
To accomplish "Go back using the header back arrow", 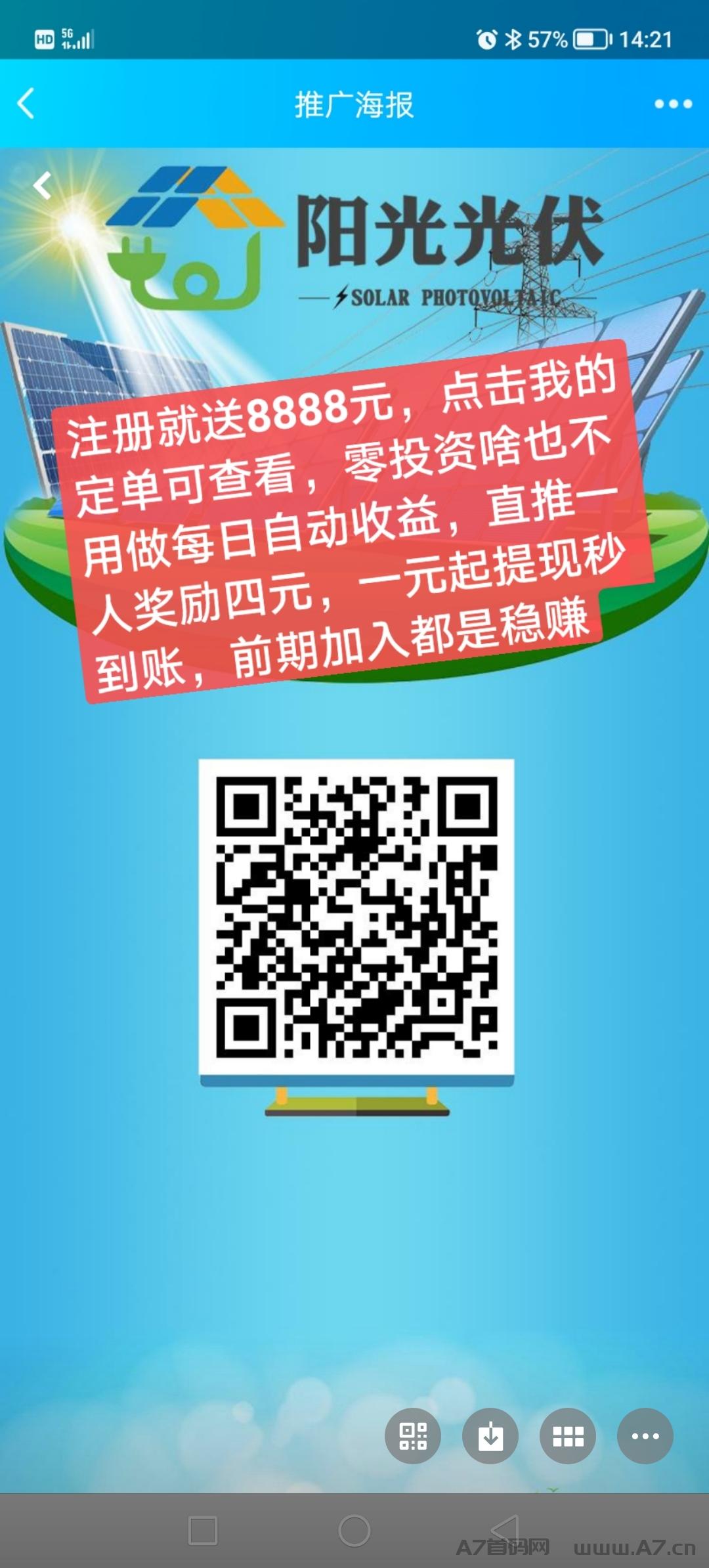I will click(x=26, y=104).
